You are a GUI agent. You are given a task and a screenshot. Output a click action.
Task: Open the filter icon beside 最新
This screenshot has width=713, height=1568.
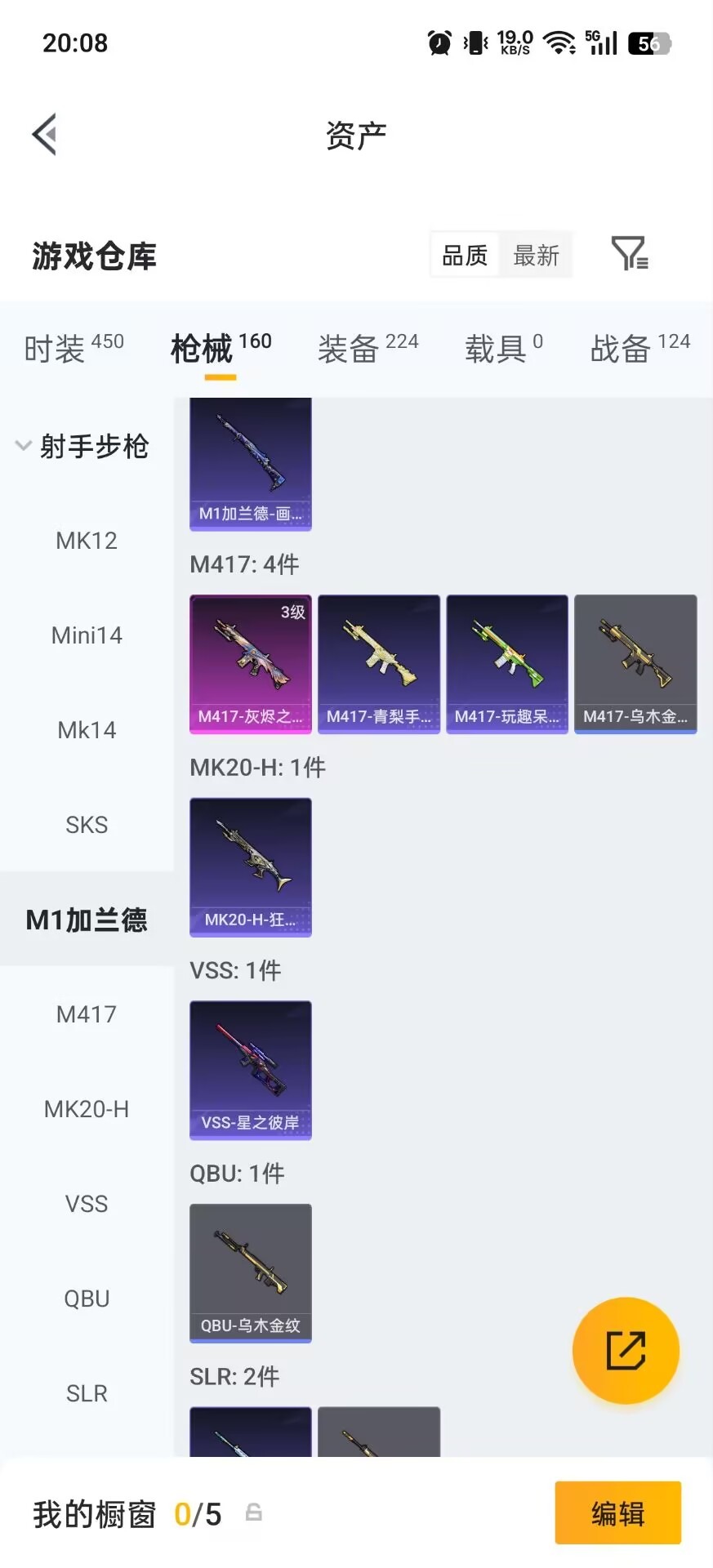[630, 254]
